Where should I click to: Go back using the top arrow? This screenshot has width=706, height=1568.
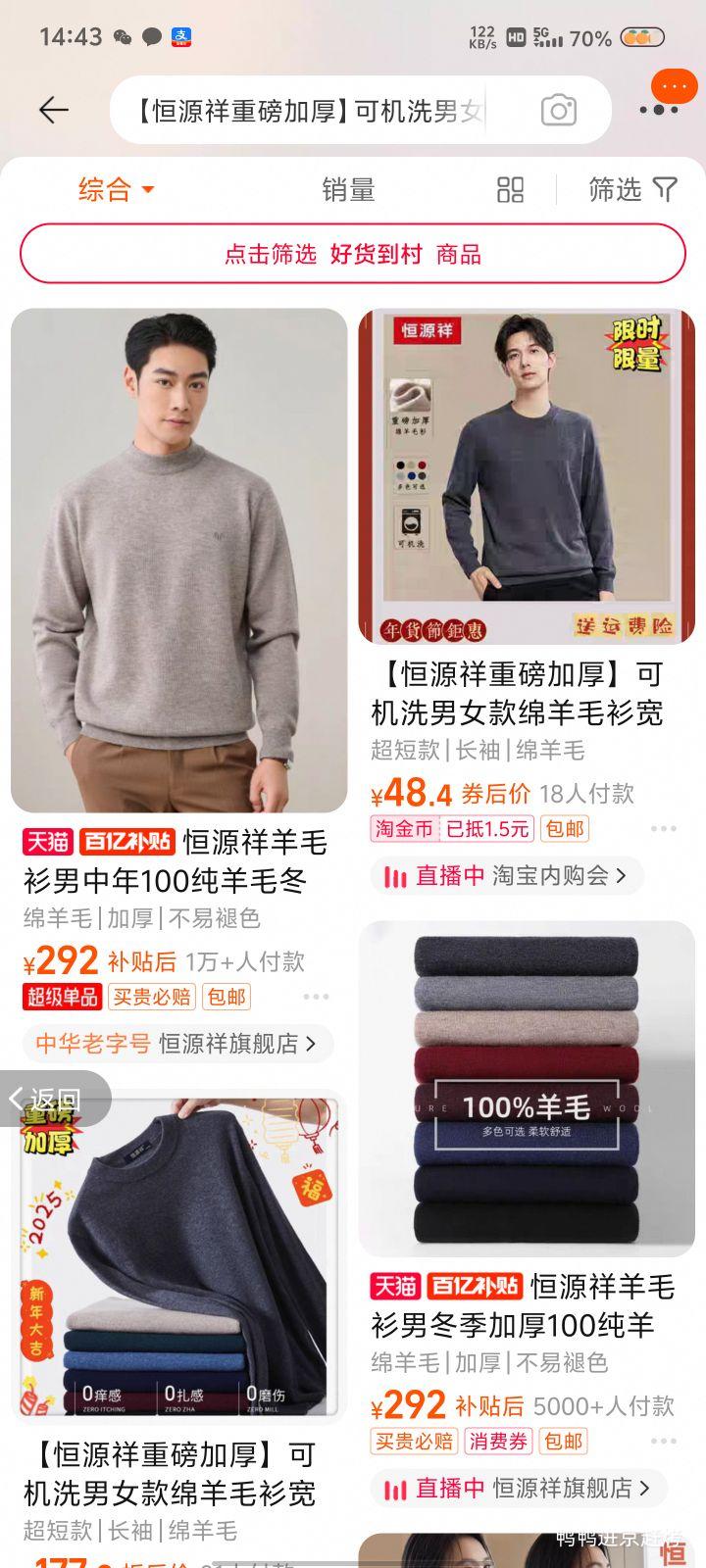[x=54, y=110]
